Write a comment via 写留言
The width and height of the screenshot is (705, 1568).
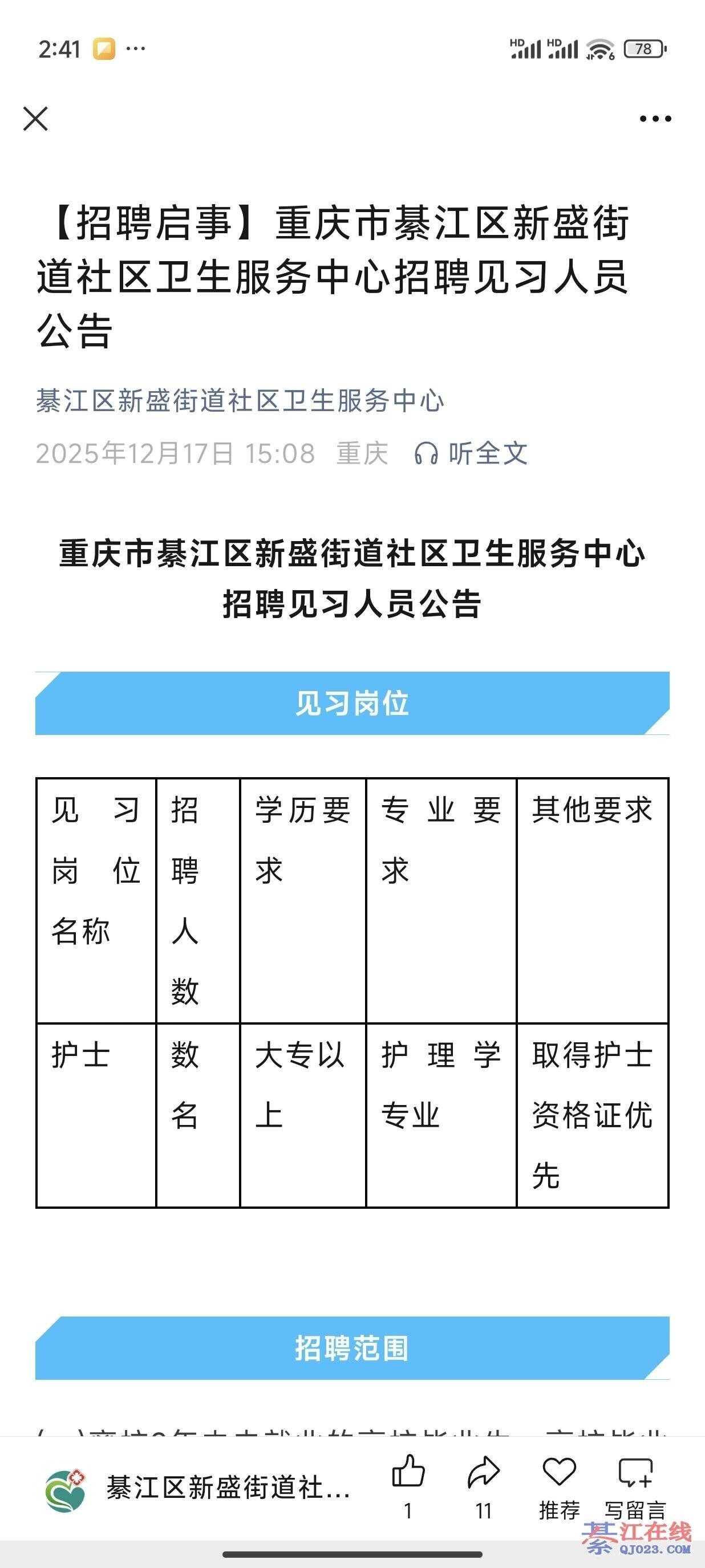click(x=635, y=1473)
